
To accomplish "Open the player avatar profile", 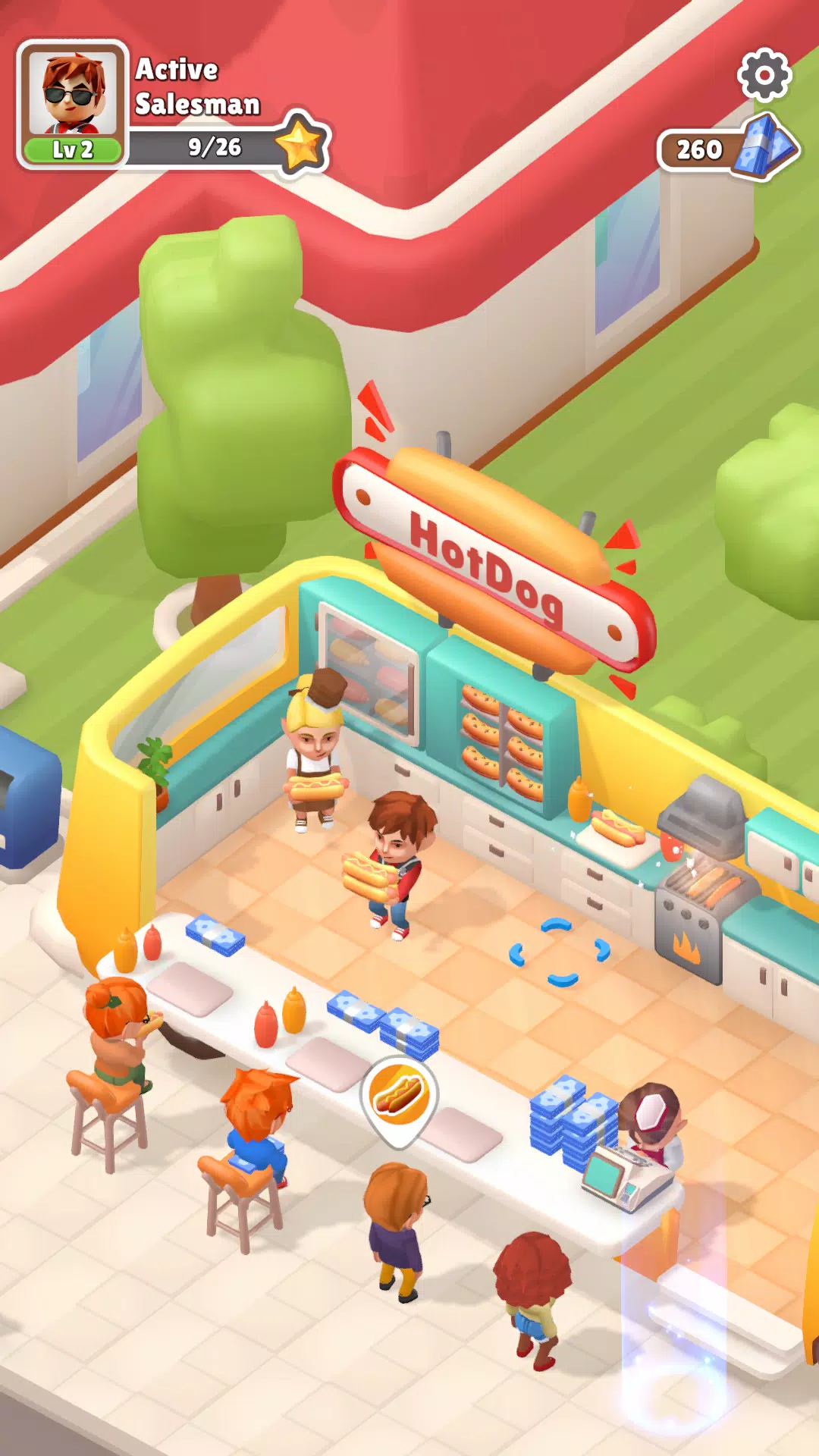I will [73, 97].
